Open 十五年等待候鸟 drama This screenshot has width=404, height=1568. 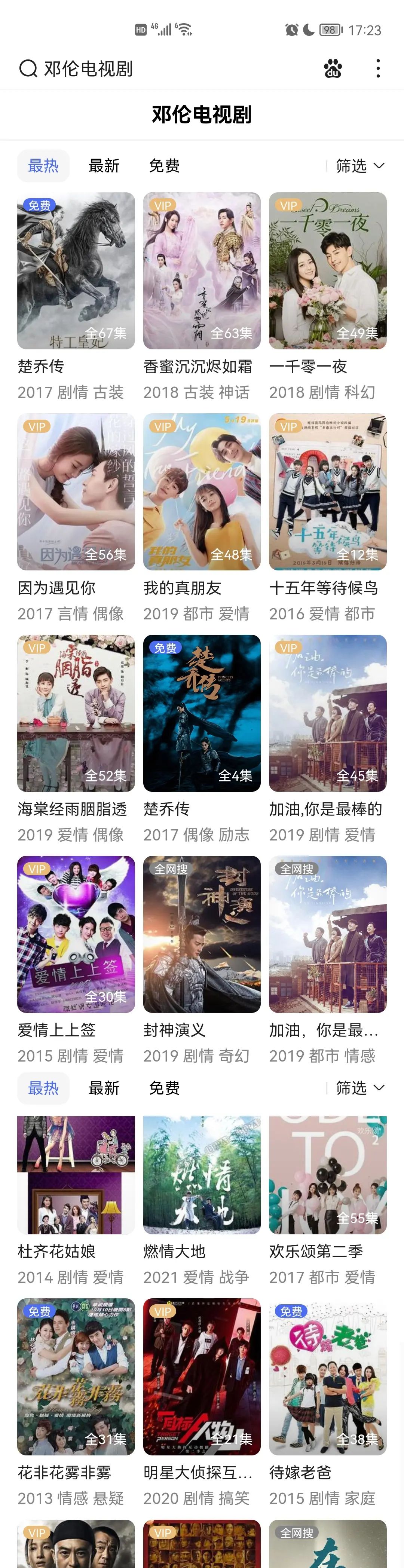pos(328,493)
